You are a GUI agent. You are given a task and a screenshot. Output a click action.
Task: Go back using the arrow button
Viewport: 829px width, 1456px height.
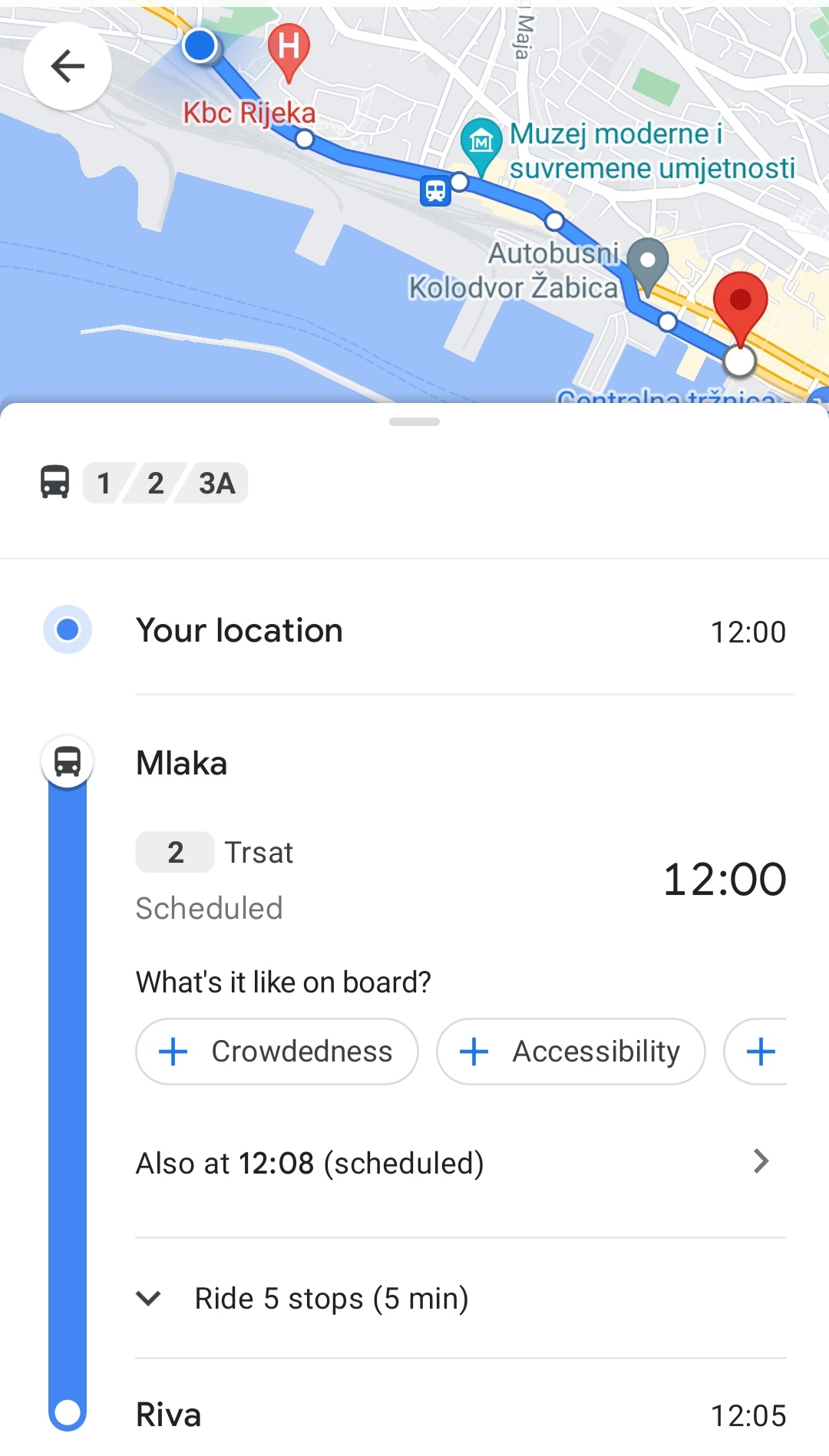(x=68, y=66)
